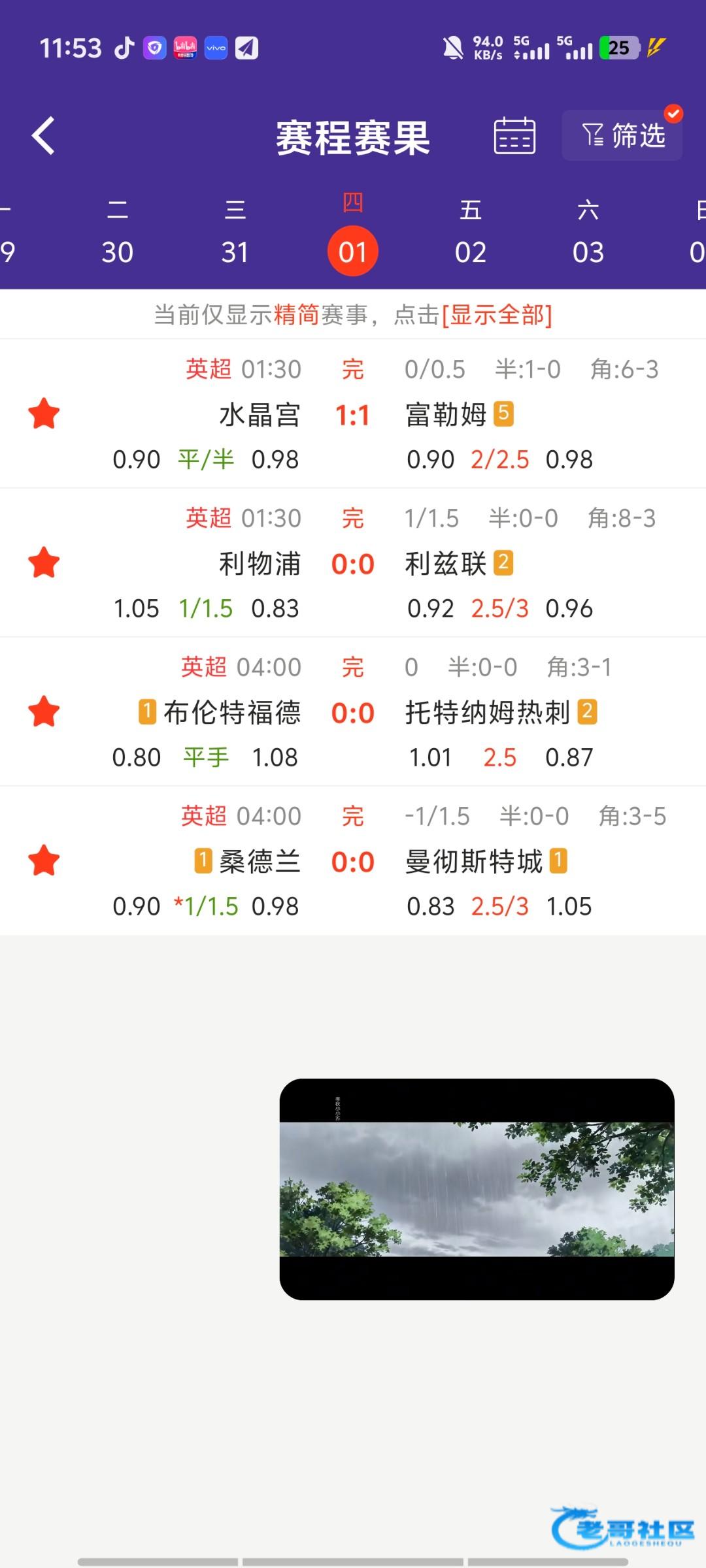Jump to Friday the 02nd

[471, 235]
